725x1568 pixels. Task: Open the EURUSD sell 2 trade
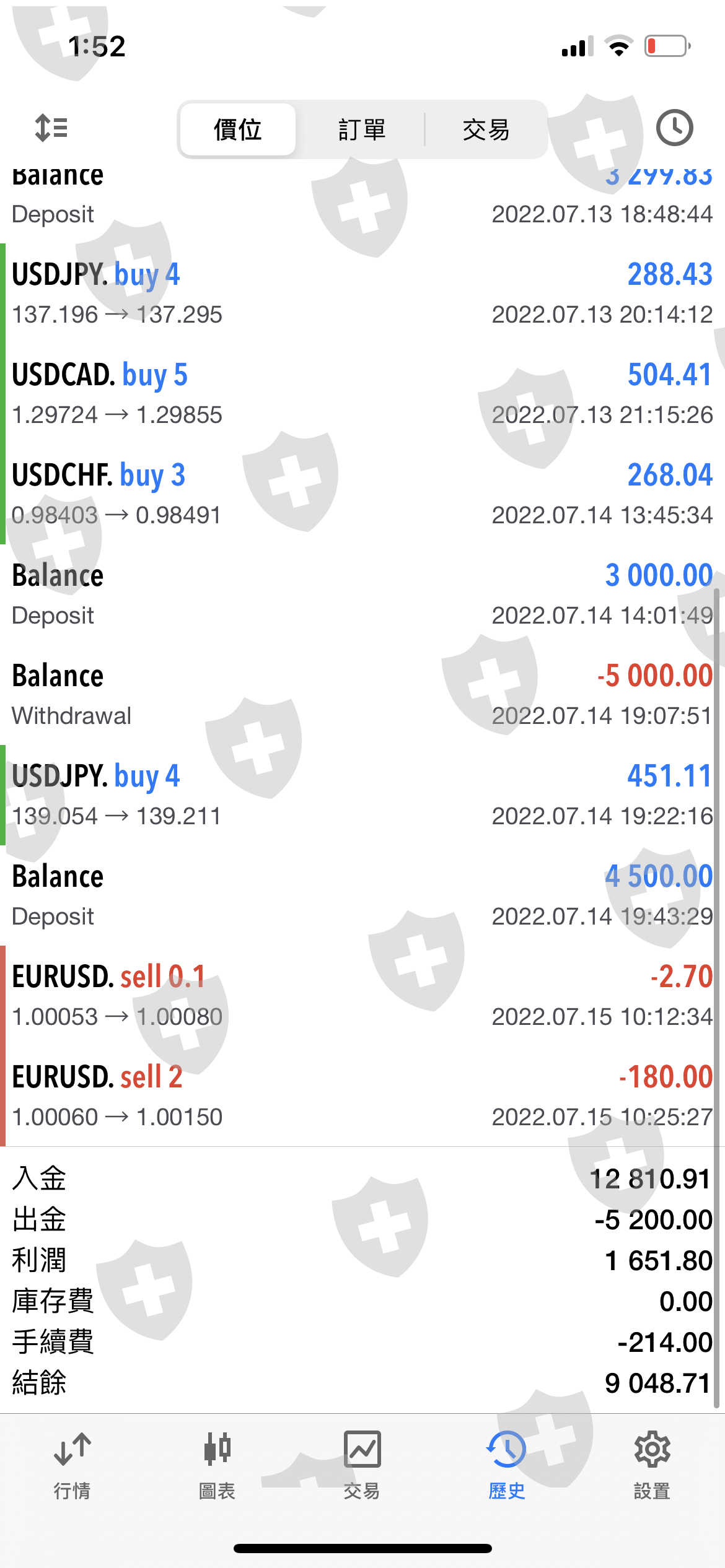[362, 1095]
